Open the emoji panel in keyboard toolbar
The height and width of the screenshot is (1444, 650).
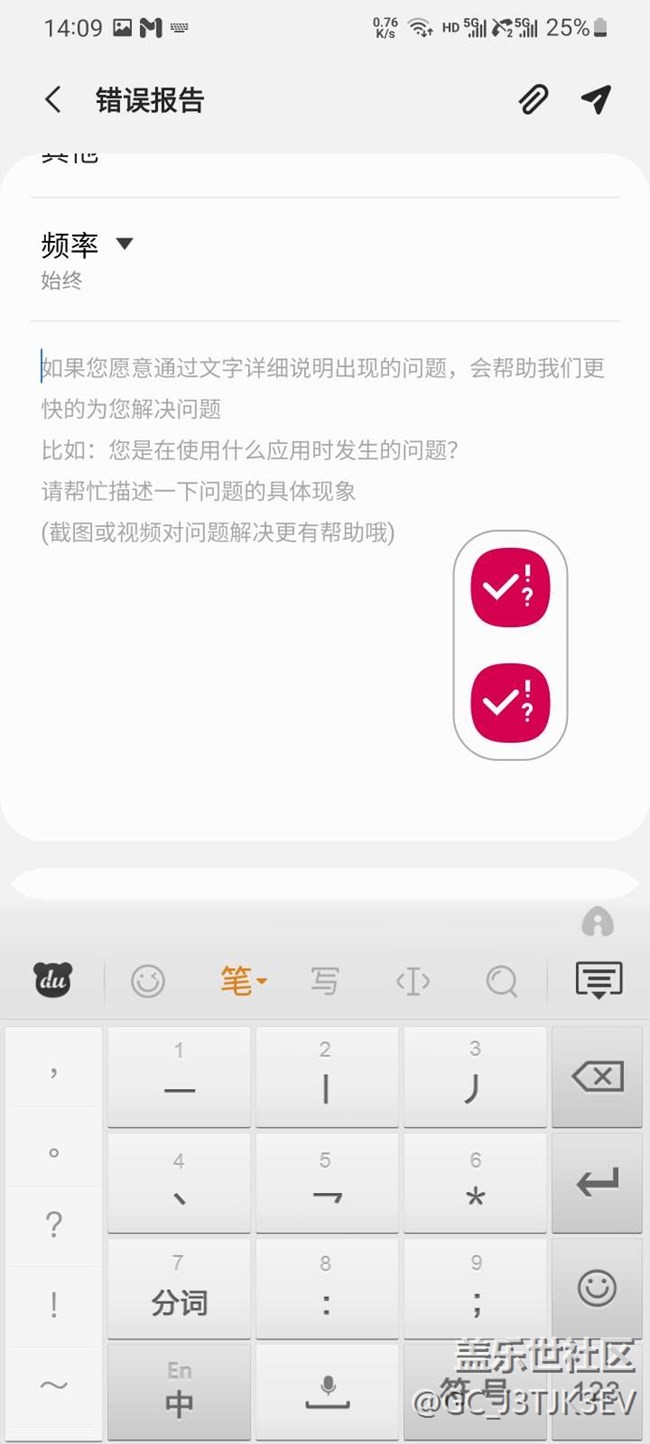click(148, 981)
